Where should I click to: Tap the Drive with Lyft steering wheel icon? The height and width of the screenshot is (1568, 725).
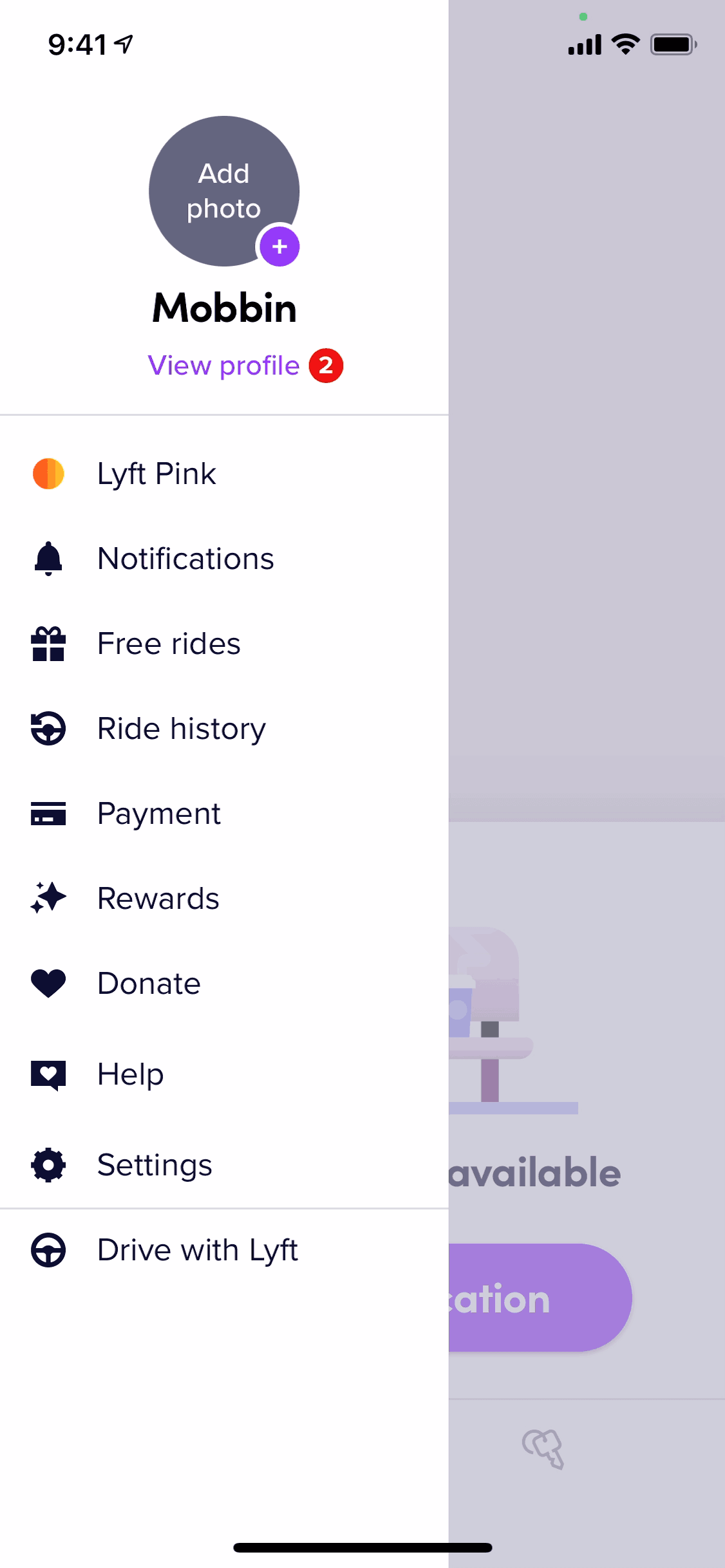48,1249
